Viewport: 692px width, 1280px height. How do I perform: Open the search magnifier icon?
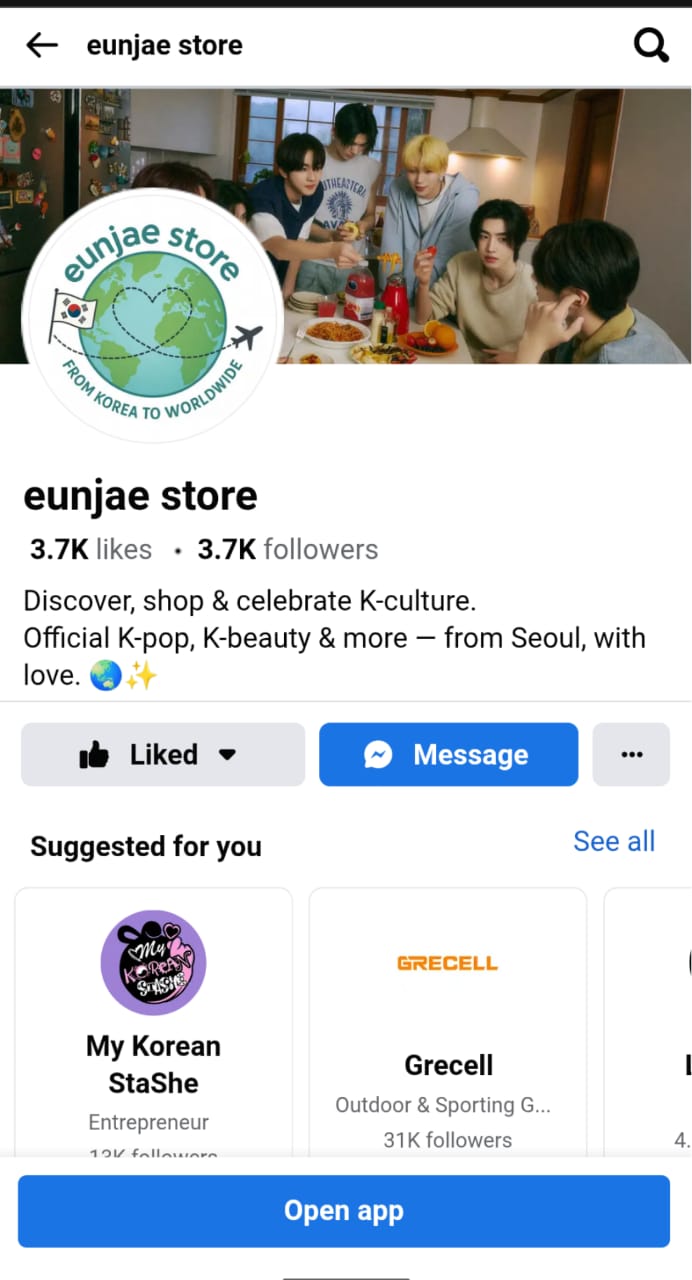point(651,45)
